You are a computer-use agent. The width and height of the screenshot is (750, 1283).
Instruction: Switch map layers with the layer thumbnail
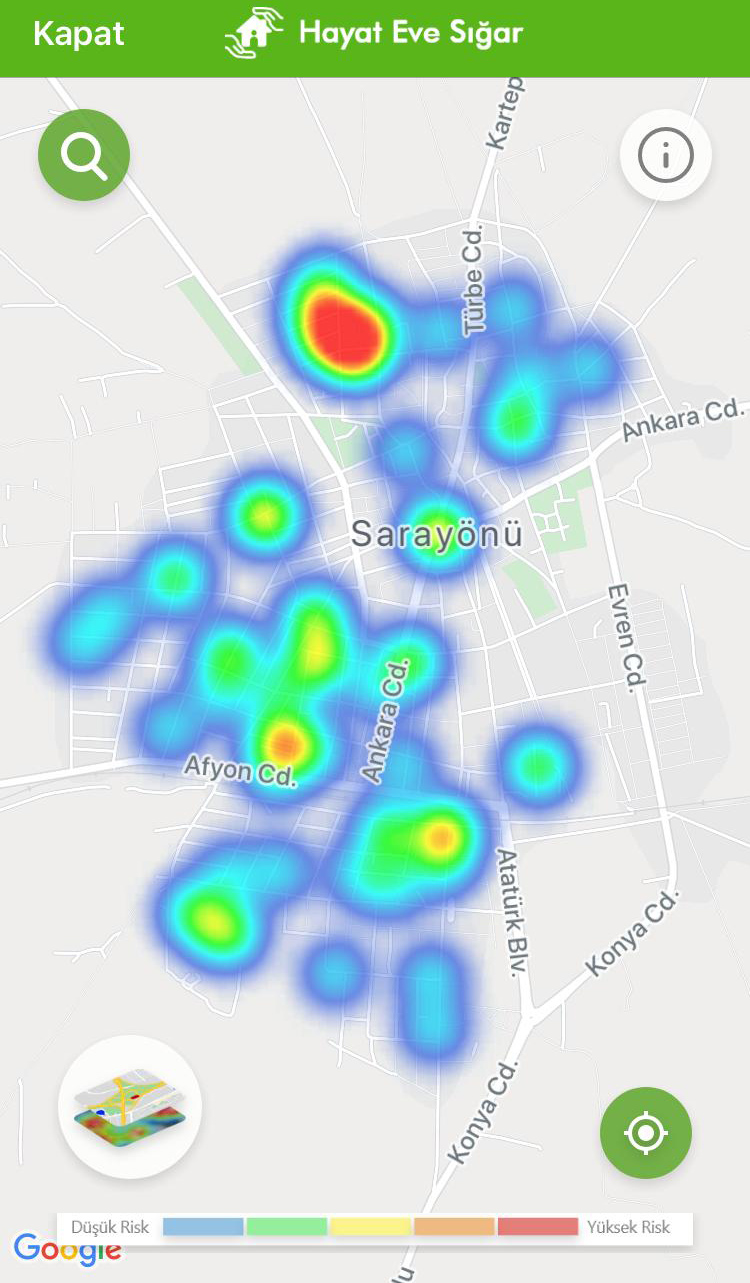click(x=130, y=1106)
